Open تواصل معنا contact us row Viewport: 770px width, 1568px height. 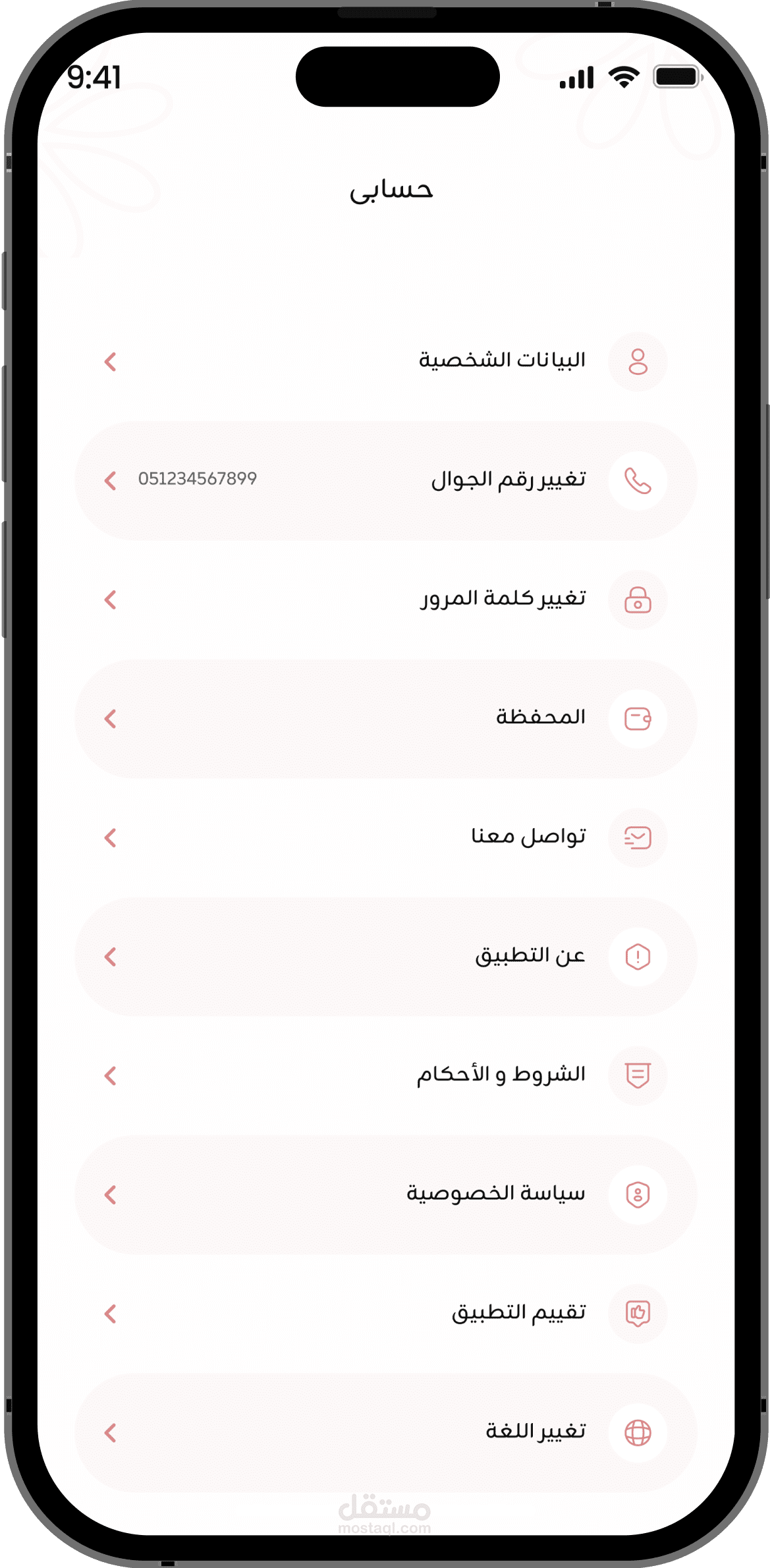pyautogui.click(x=385, y=838)
